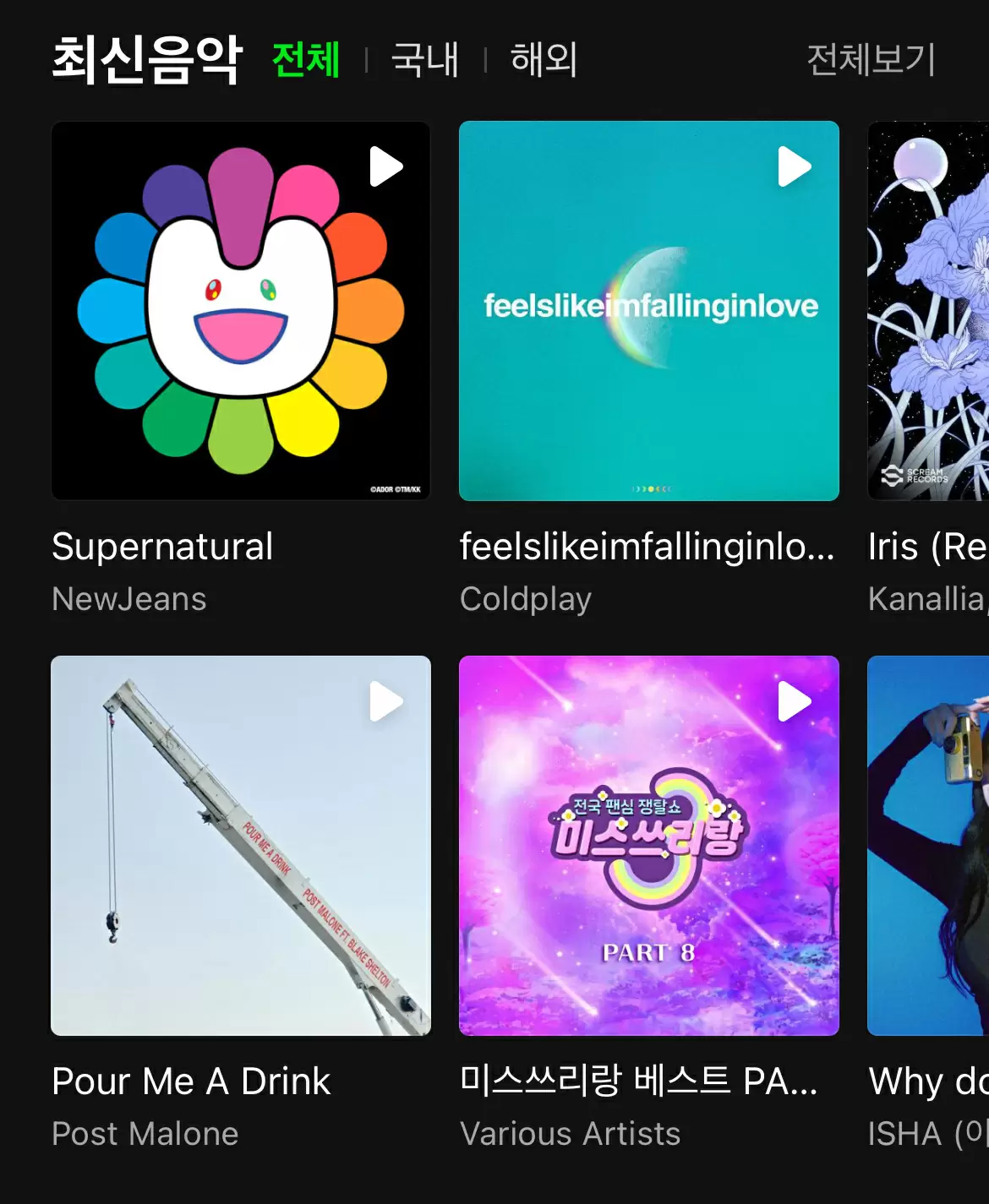Play the 미스쓰리랑 베스트 album
Image resolution: width=989 pixels, height=1204 pixels.
point(795,701)
